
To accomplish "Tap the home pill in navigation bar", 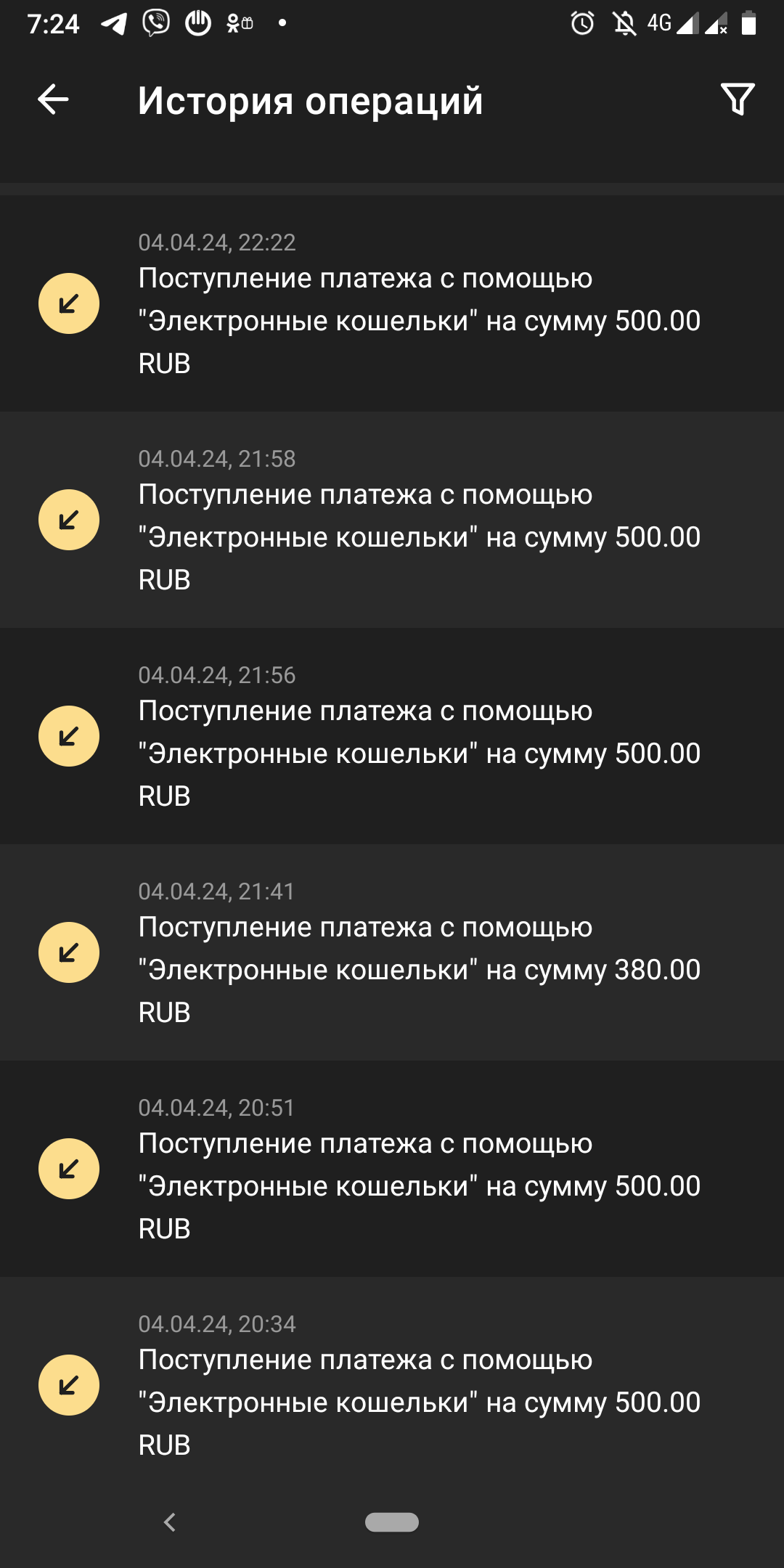I will 392,1522.
